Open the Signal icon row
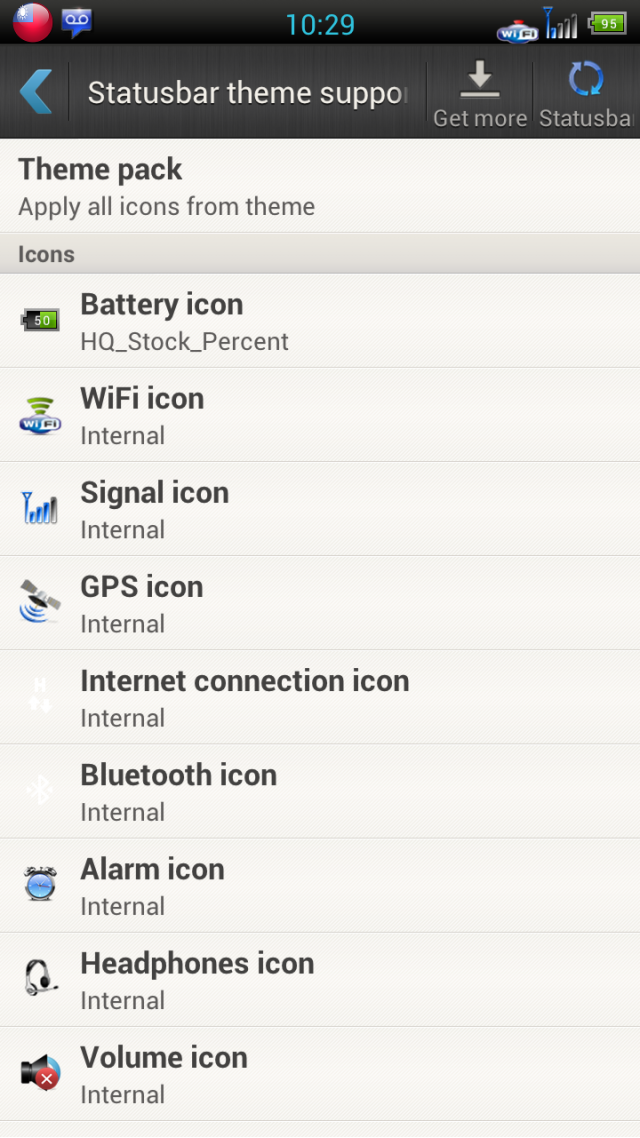Screen dimensions: 640x1138 (320, 509)
